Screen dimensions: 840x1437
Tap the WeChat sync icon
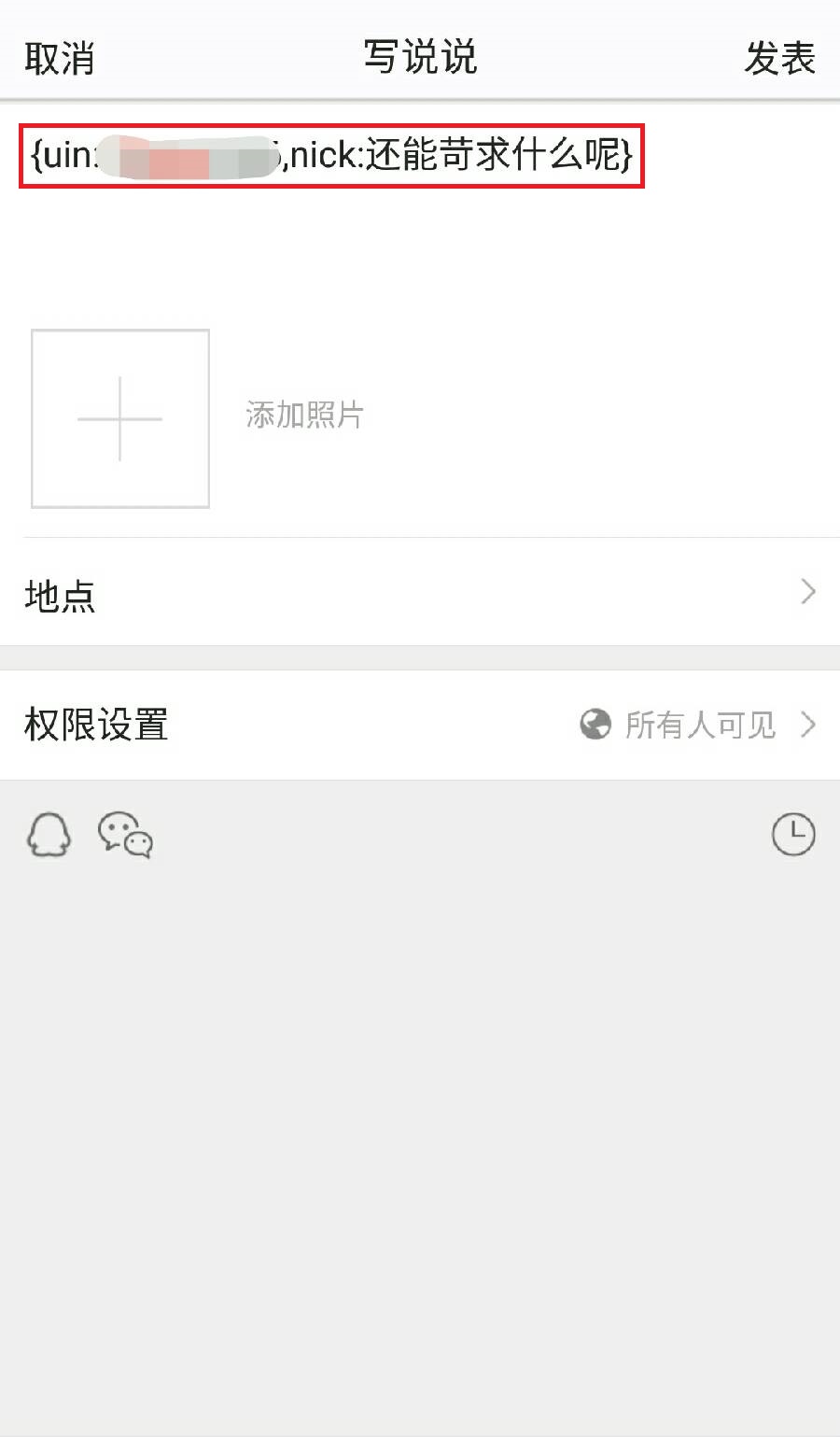[x=126, y=834]
